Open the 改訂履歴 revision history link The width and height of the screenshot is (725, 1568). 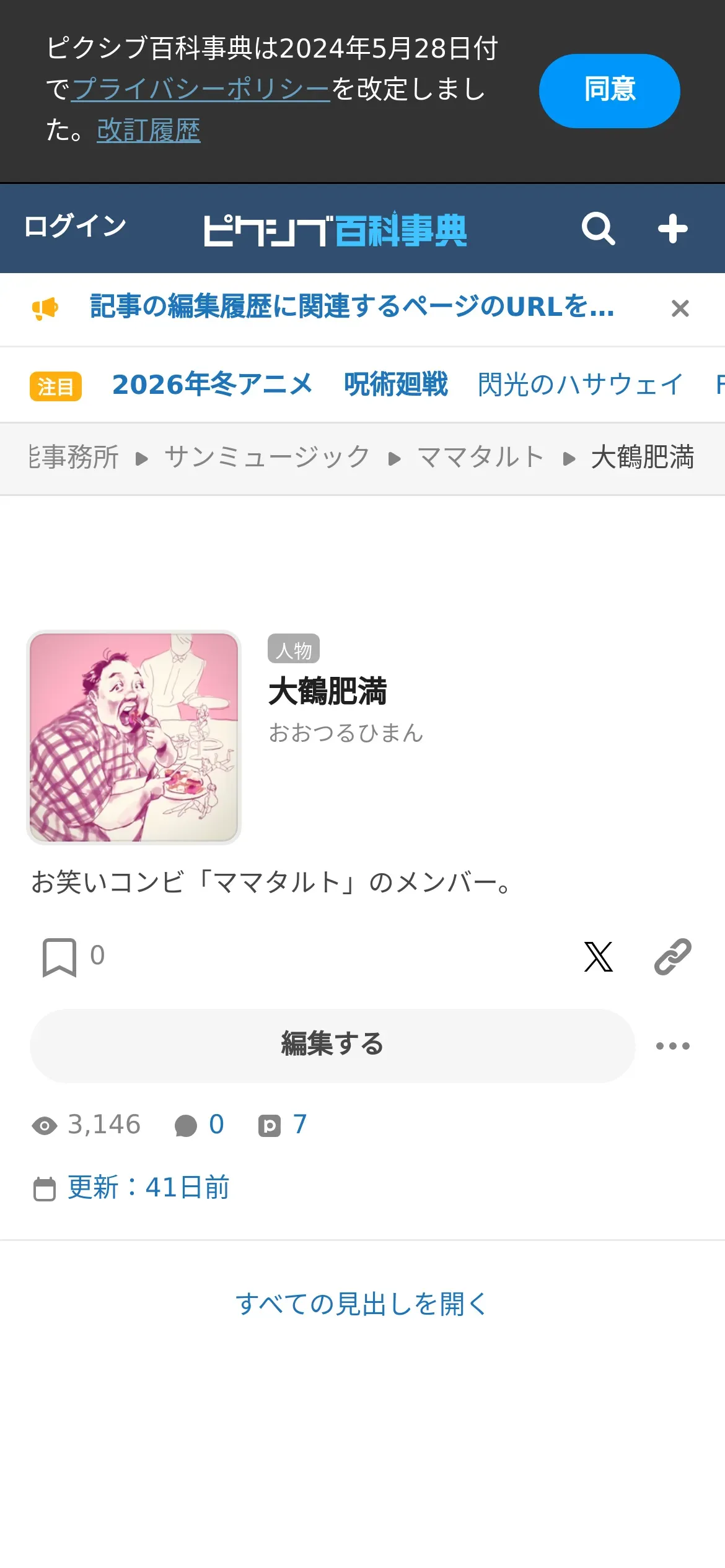pyautogui.click(x=149, y=131)
